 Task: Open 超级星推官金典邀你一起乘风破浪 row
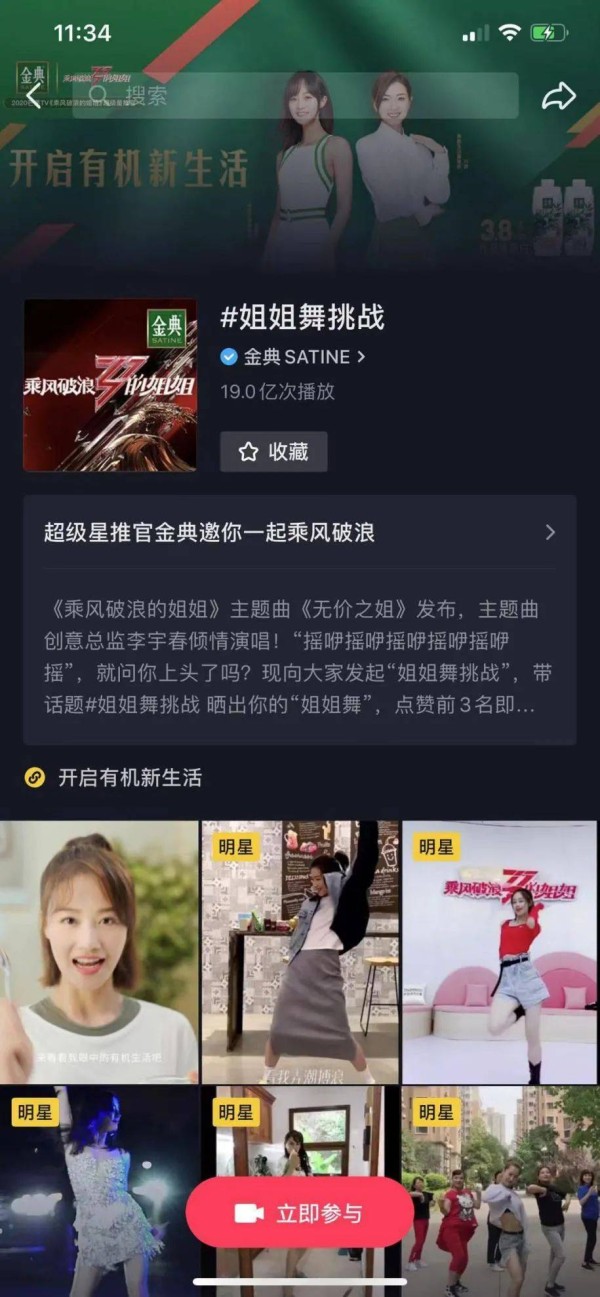(x=299, y=532)
